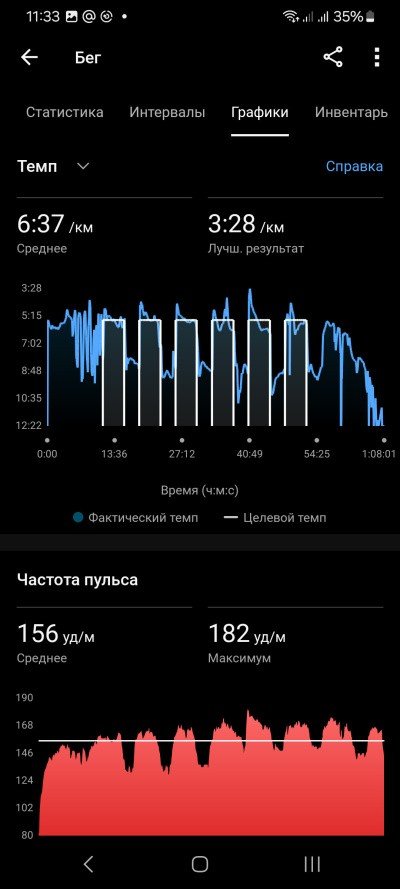Viewport: 400px width, 889px height.
Task: Go back using the top-left arrow
Action: (29, 57)
